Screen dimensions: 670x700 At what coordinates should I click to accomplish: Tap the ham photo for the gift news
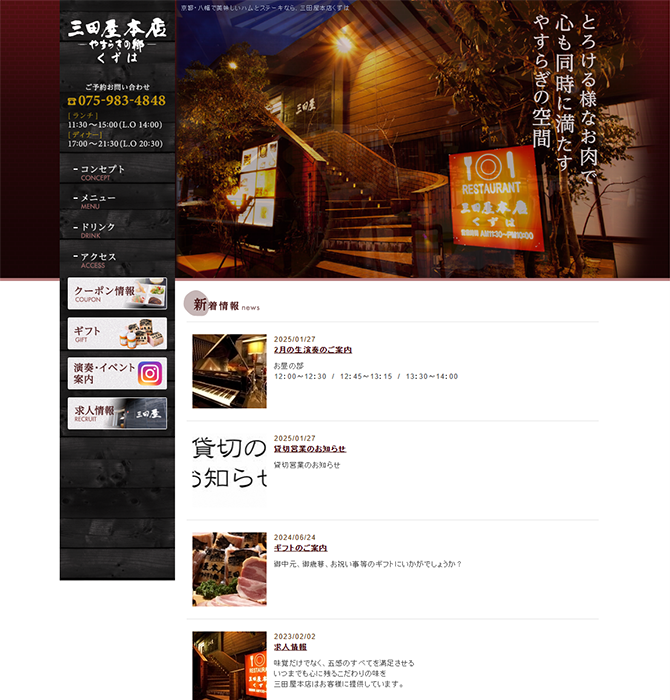click(229, 569)
